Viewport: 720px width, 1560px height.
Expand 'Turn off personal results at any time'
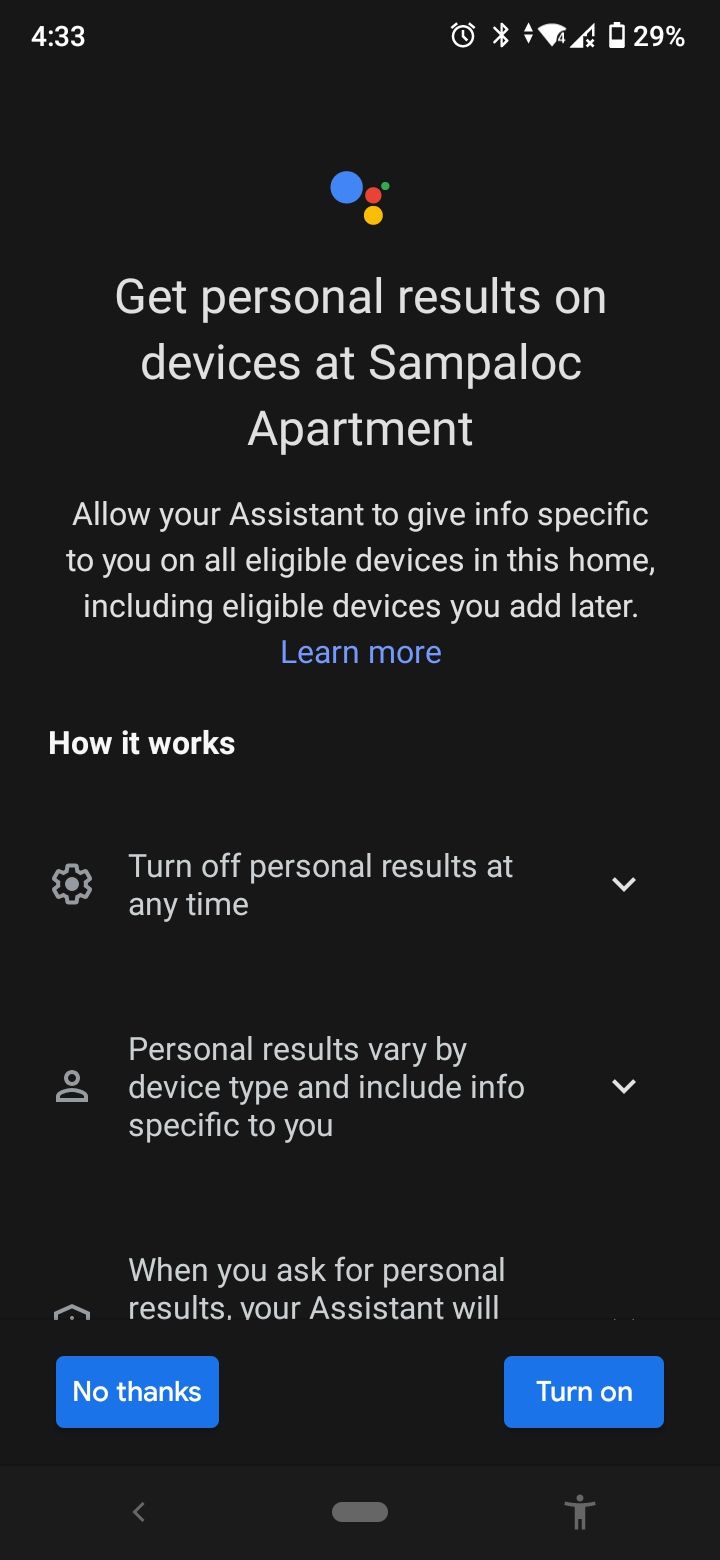pyautogui.click(x=623, y=884)
